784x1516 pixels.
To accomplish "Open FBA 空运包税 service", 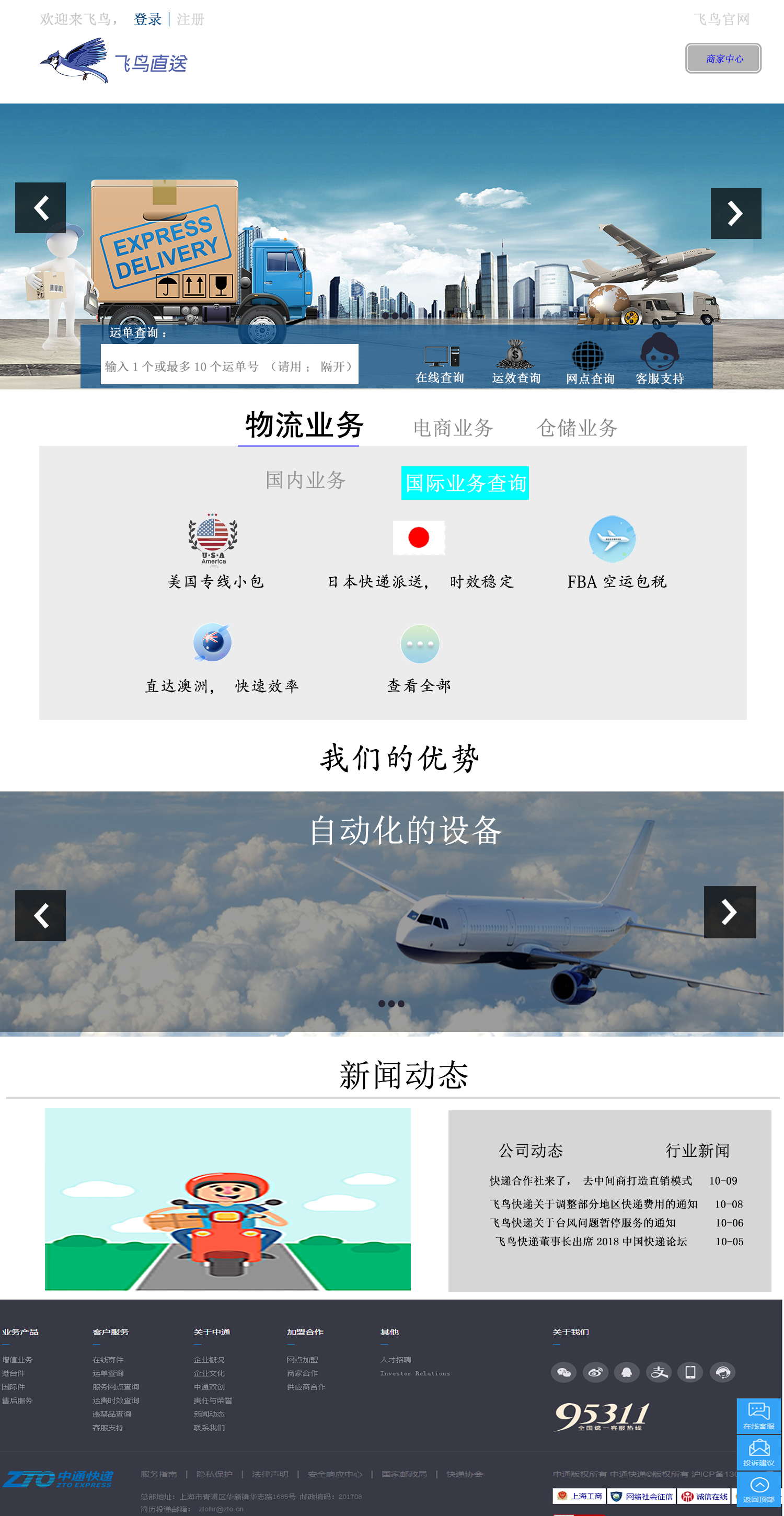I will click(x=615, y=552).
